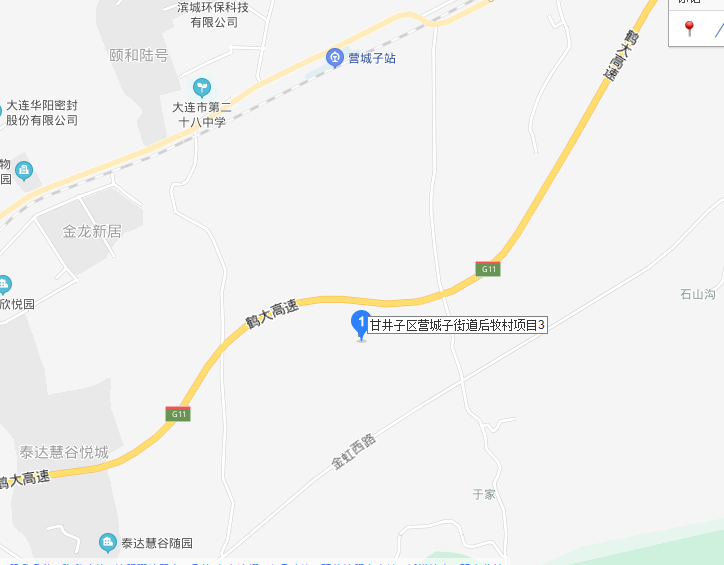This screenshot has width=724, height=565.
Task: Select the blue line drawing tool
Action: pos(718,31)
